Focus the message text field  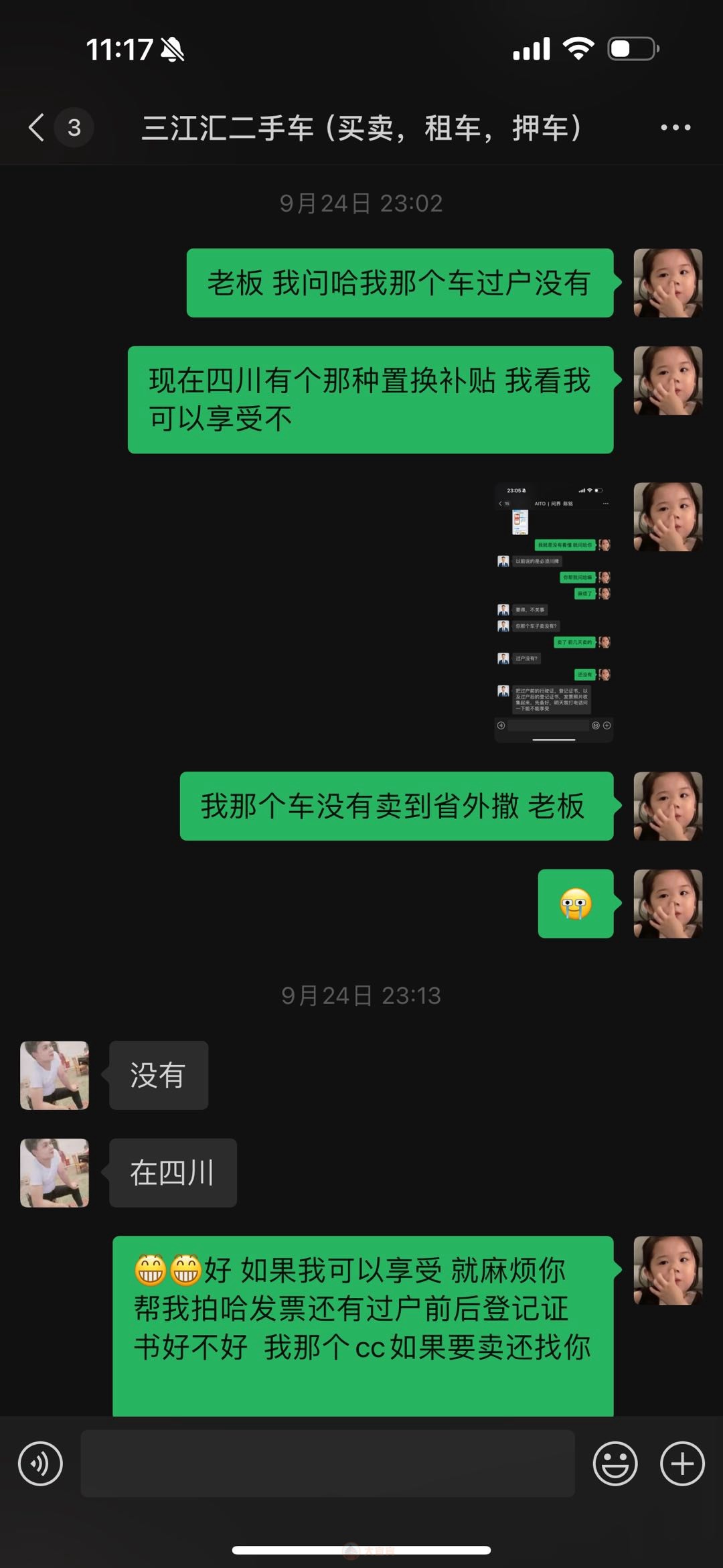pyautogui.click(x=327, y=1464)
